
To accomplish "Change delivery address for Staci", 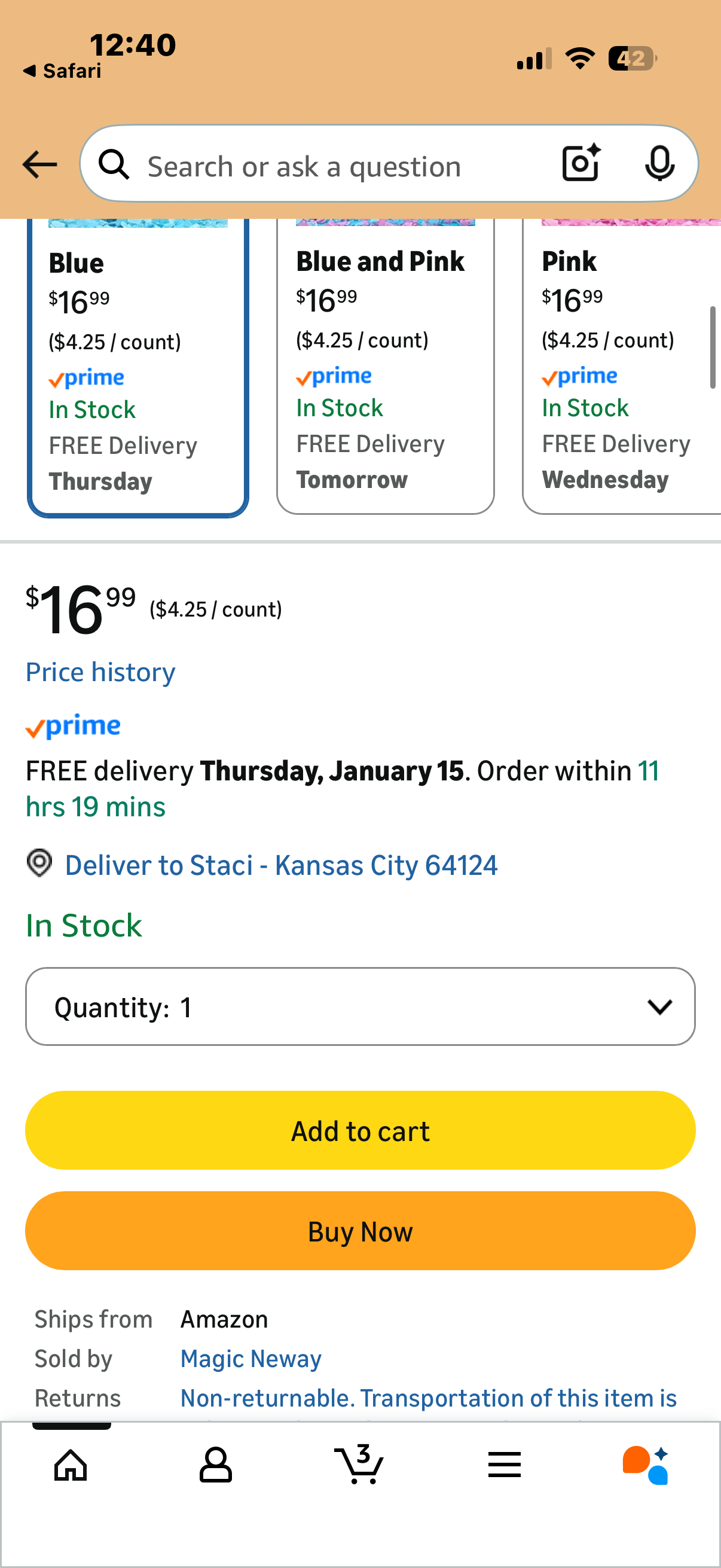I will point(280,865).
